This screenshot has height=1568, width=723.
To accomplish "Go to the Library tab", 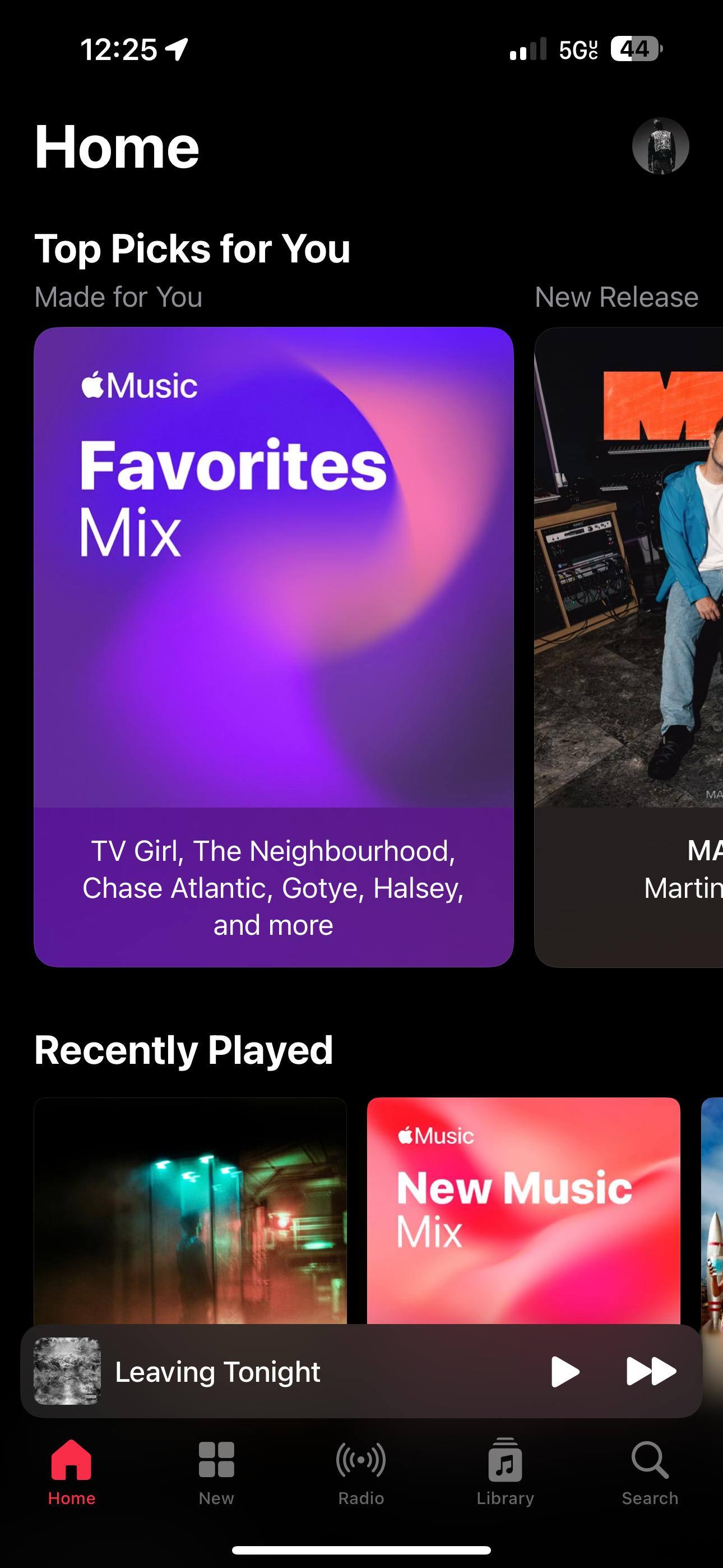I will (x=505, y=1473).
